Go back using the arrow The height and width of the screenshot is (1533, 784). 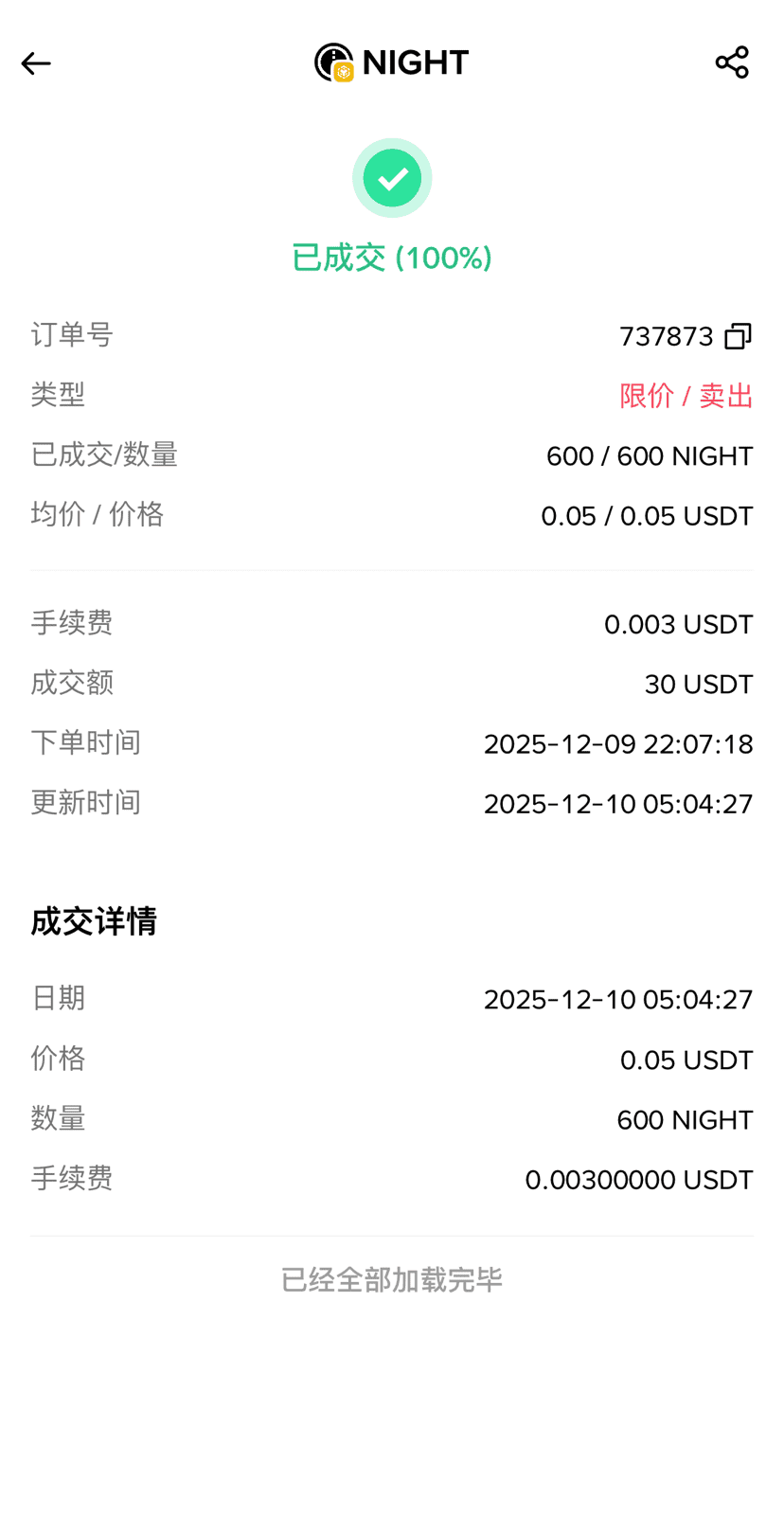click(x=36, y=63)
